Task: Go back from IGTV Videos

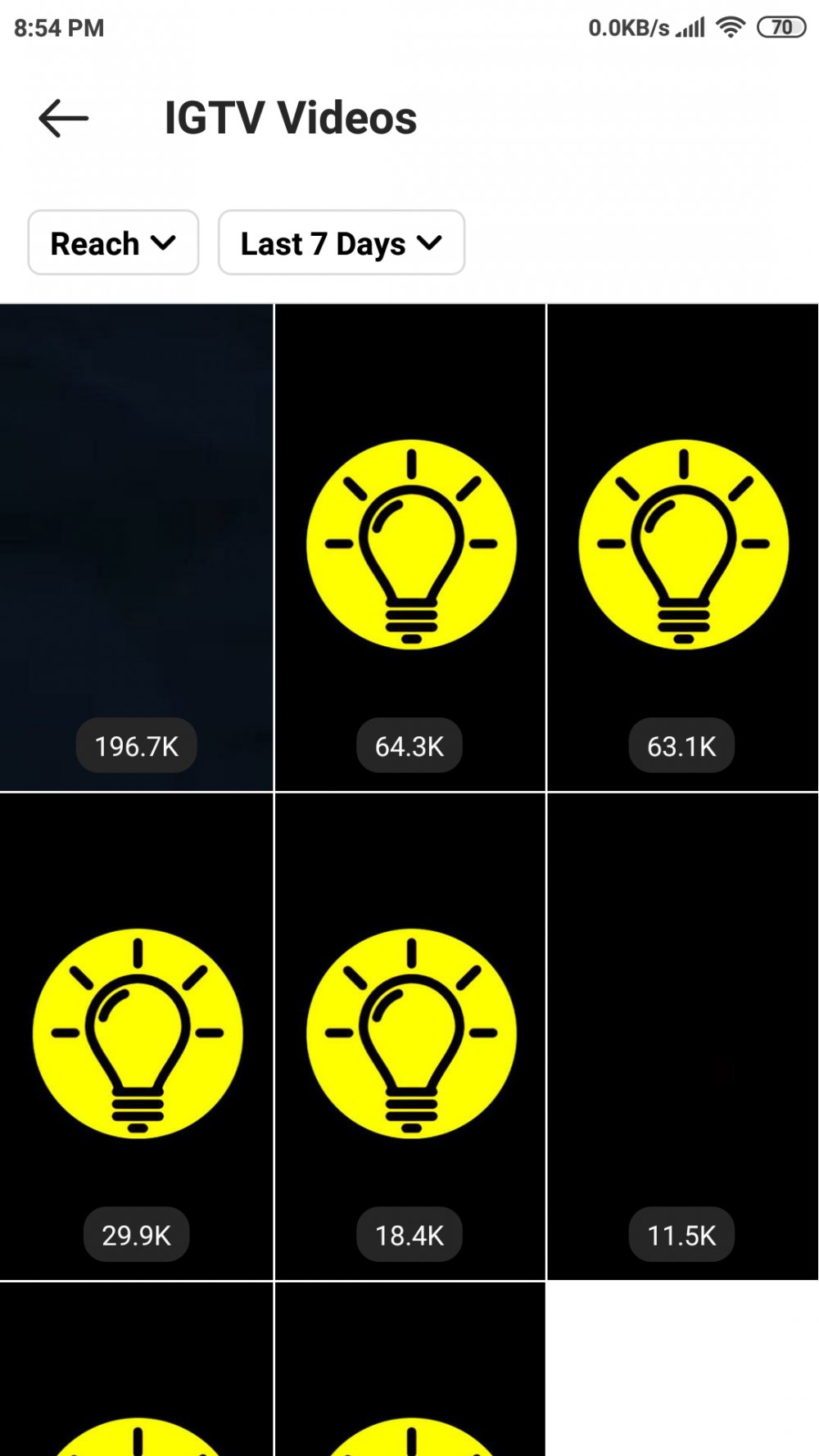Action: point(63,119)
